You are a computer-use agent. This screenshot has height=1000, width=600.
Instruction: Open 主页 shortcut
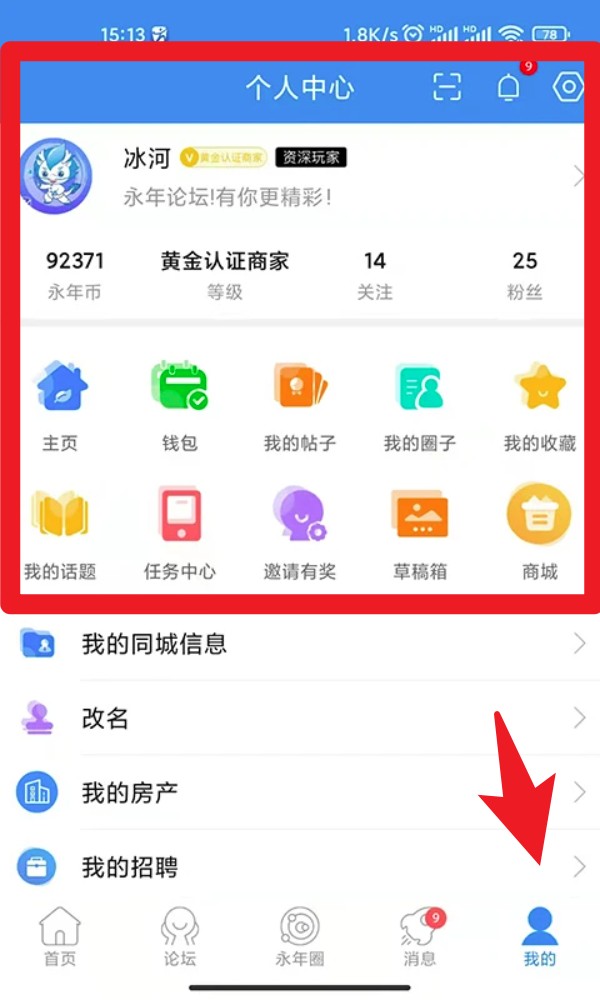(60, 405)
